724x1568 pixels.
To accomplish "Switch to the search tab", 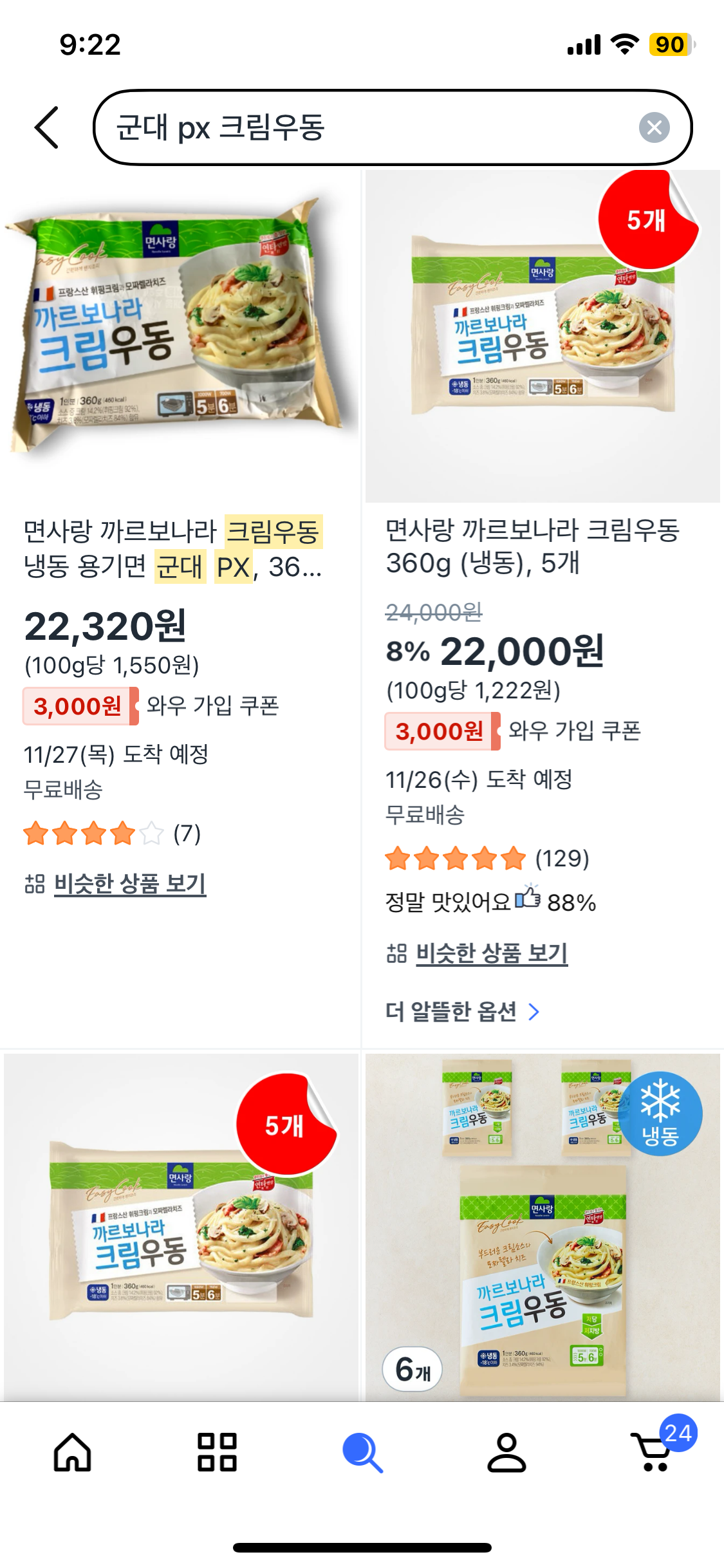I will pyautogui.click(x=362, y=1453).
